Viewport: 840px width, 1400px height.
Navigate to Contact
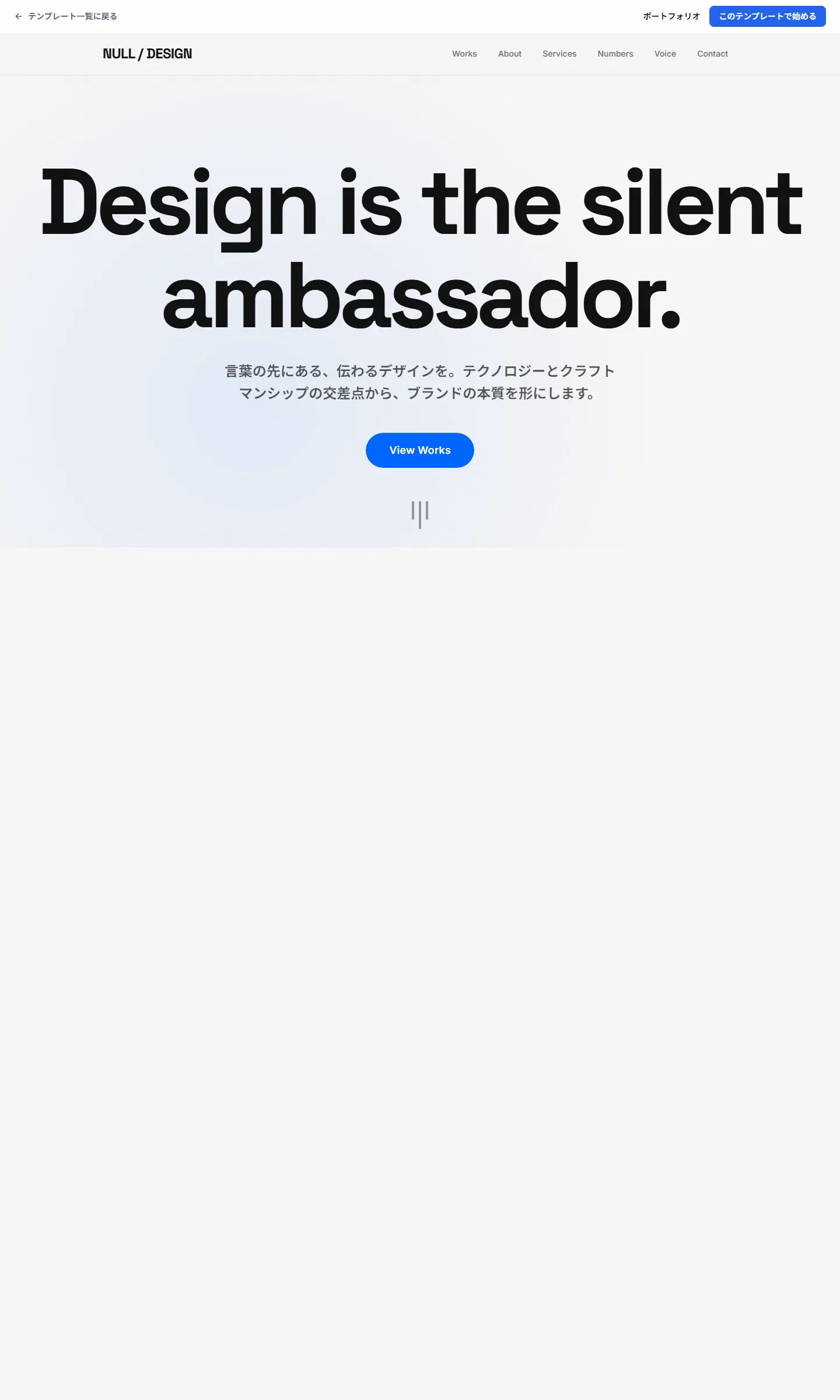(x=712, y=54)
